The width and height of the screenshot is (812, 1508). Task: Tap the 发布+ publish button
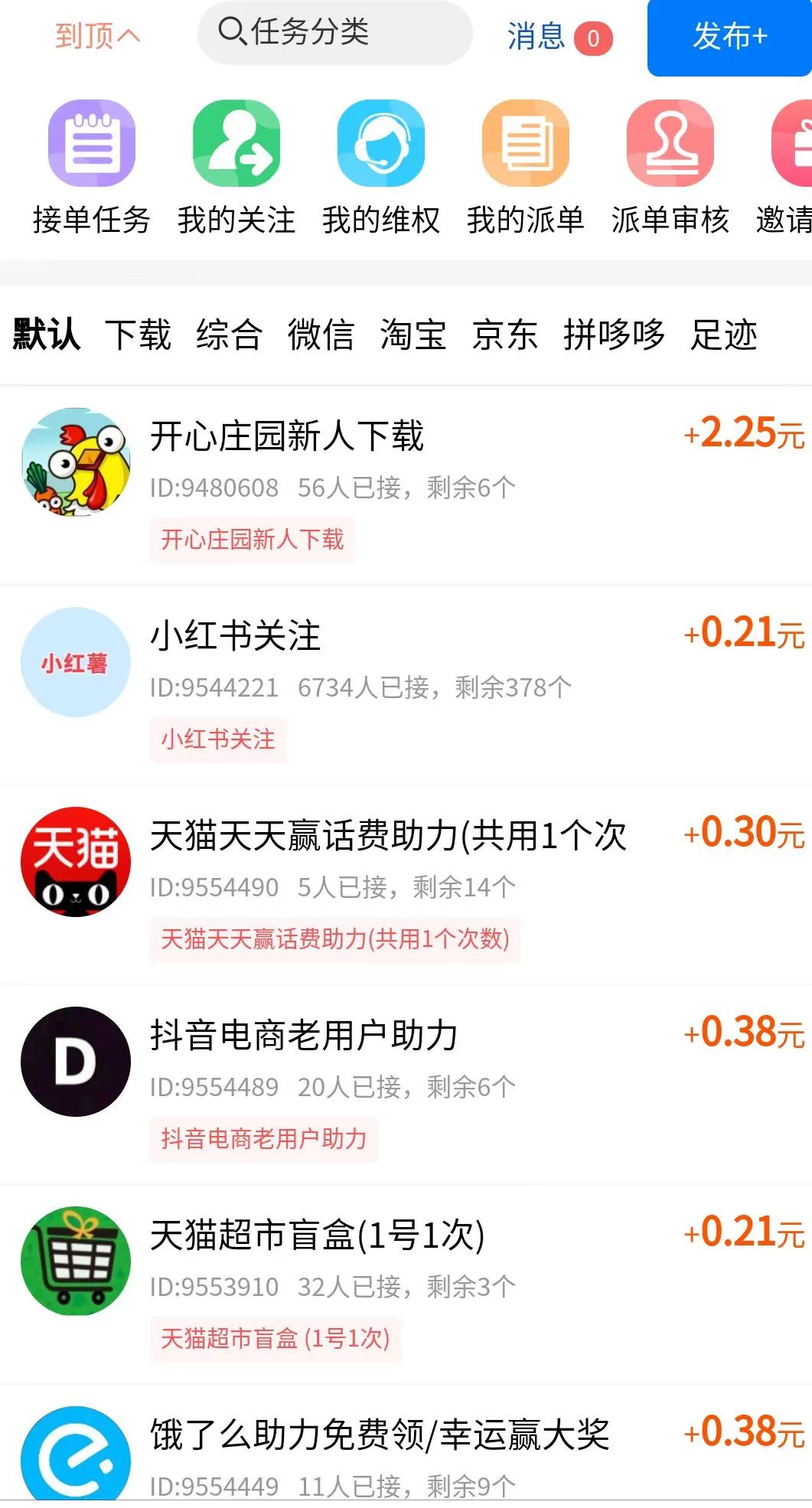[729, 37]
